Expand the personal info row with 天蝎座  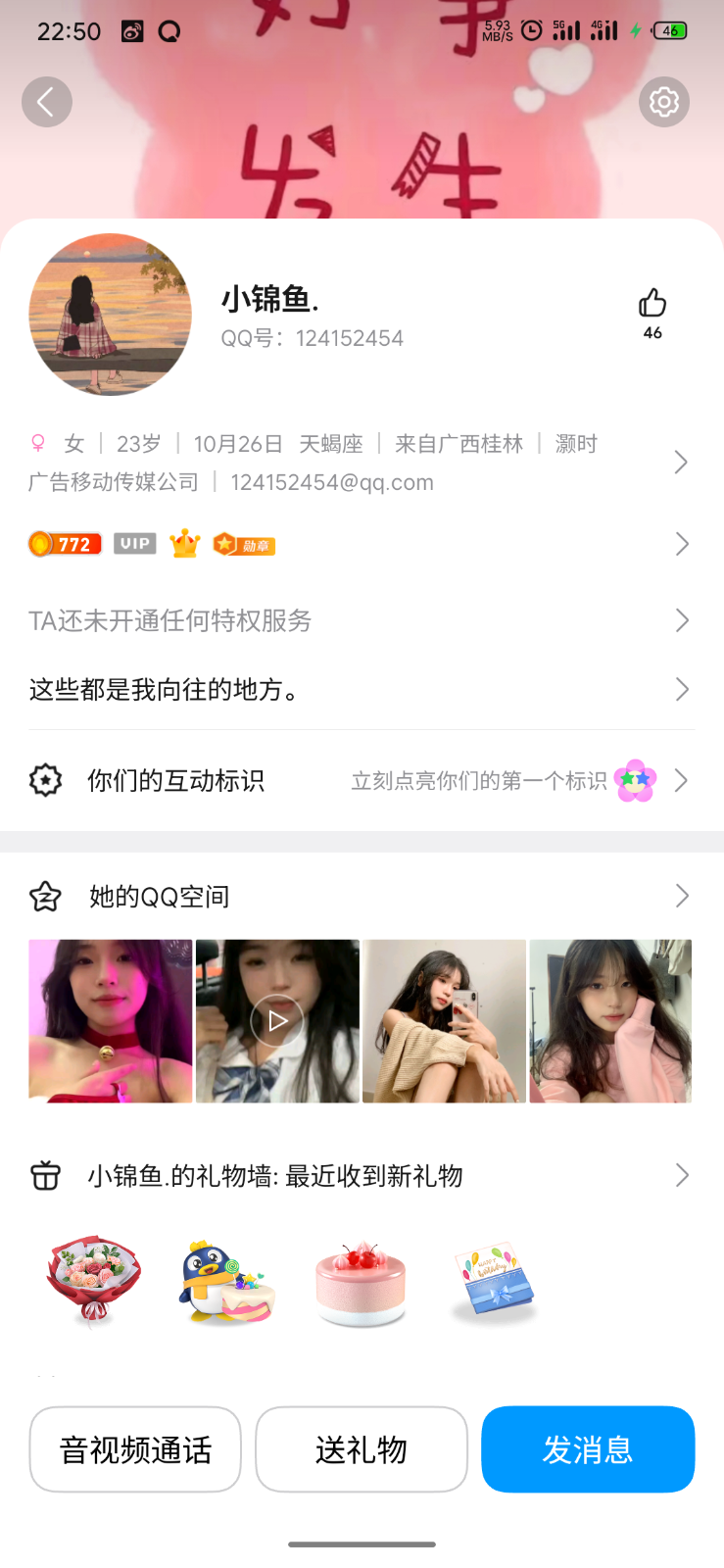(x=680, y=462)
